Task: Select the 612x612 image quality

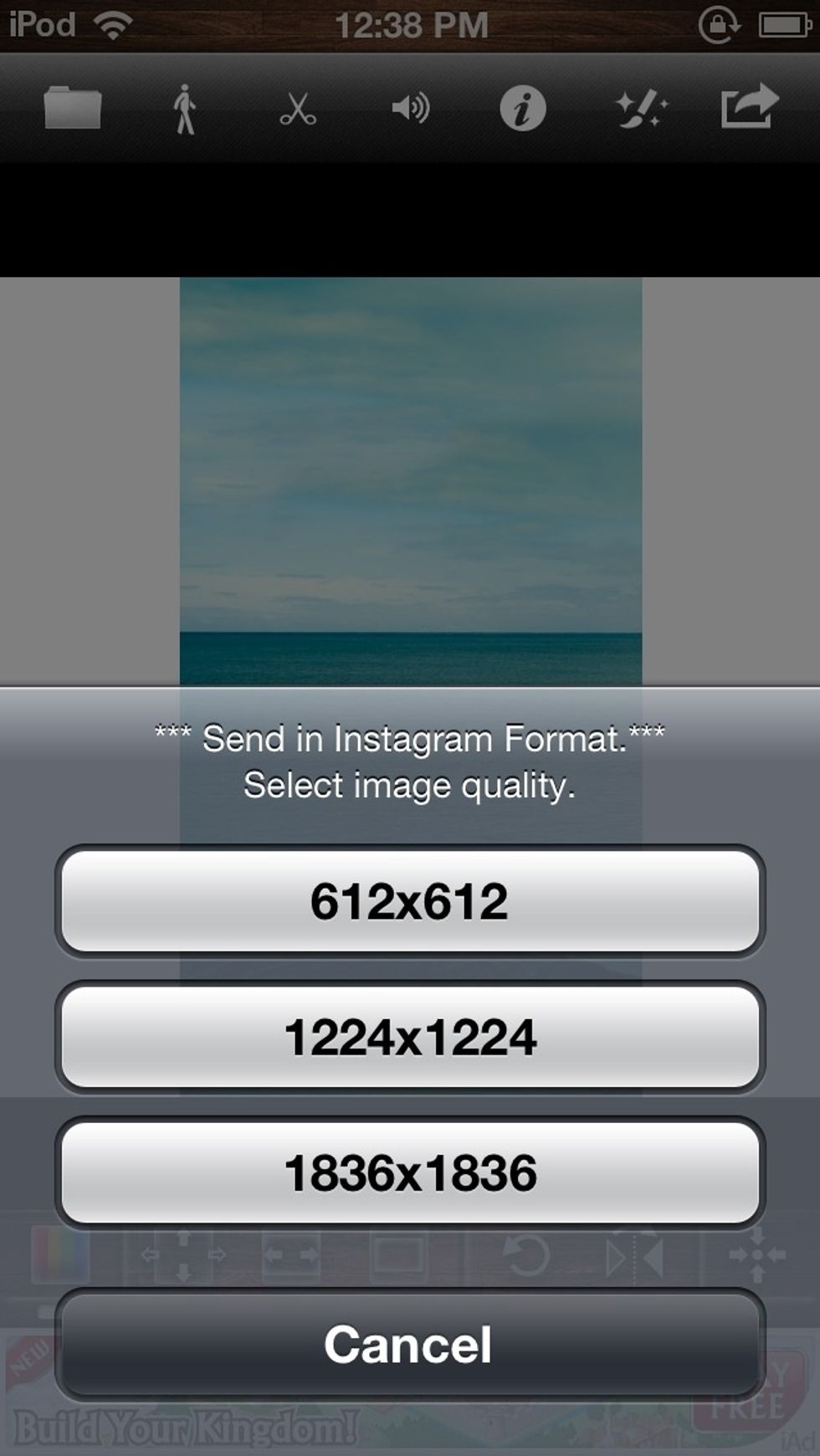Action: (410, 901)
